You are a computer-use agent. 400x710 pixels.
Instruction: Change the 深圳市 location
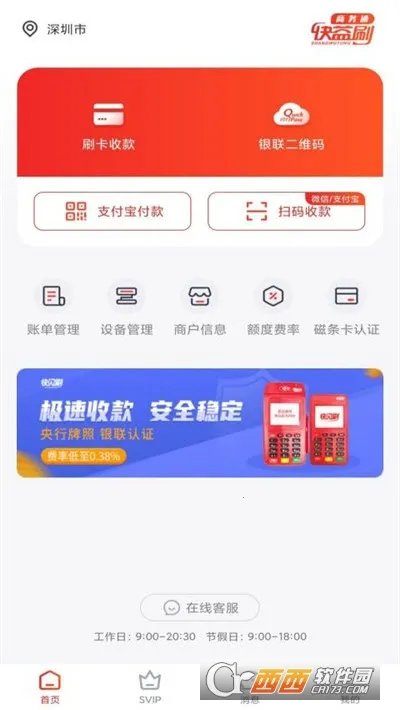(x=54, y=29)
